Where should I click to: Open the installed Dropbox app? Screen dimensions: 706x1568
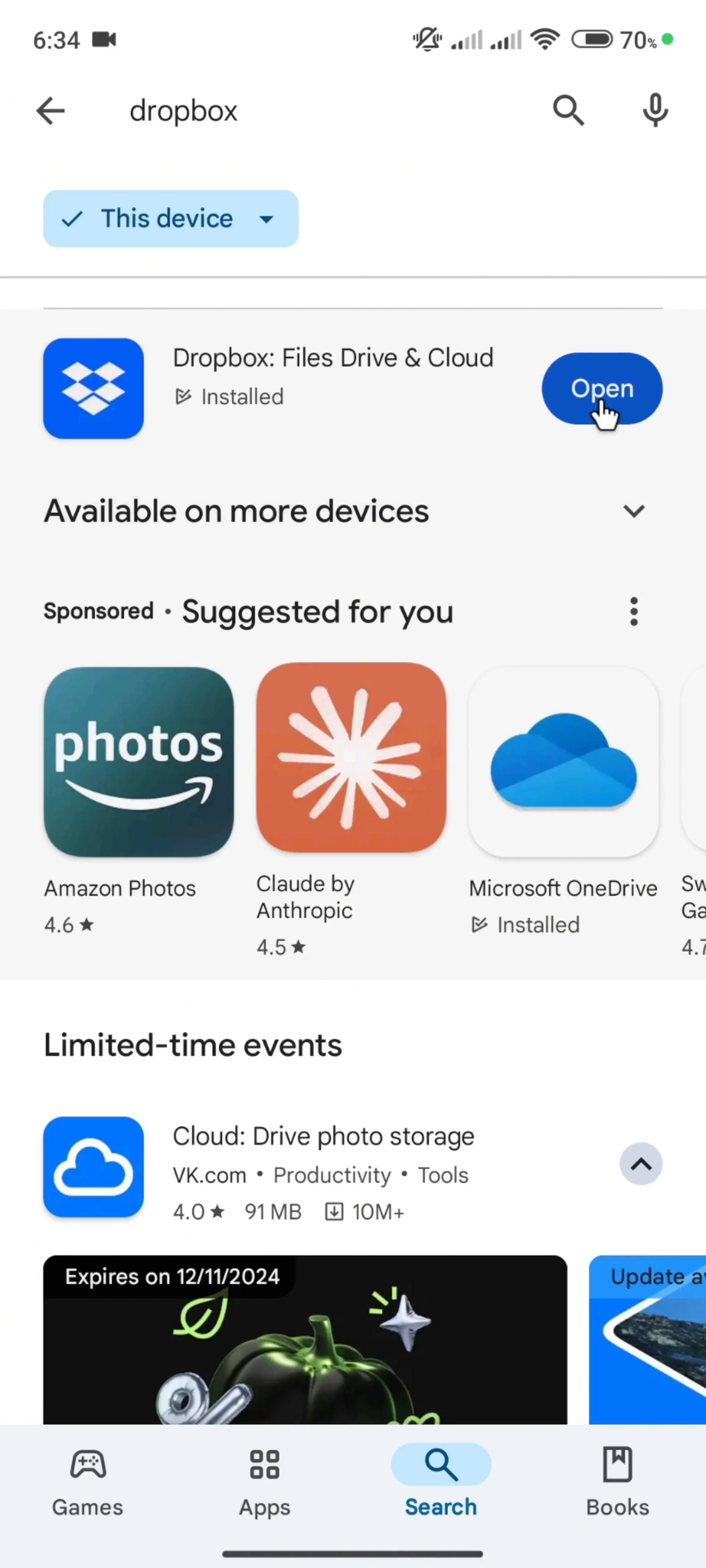(601, 388)
